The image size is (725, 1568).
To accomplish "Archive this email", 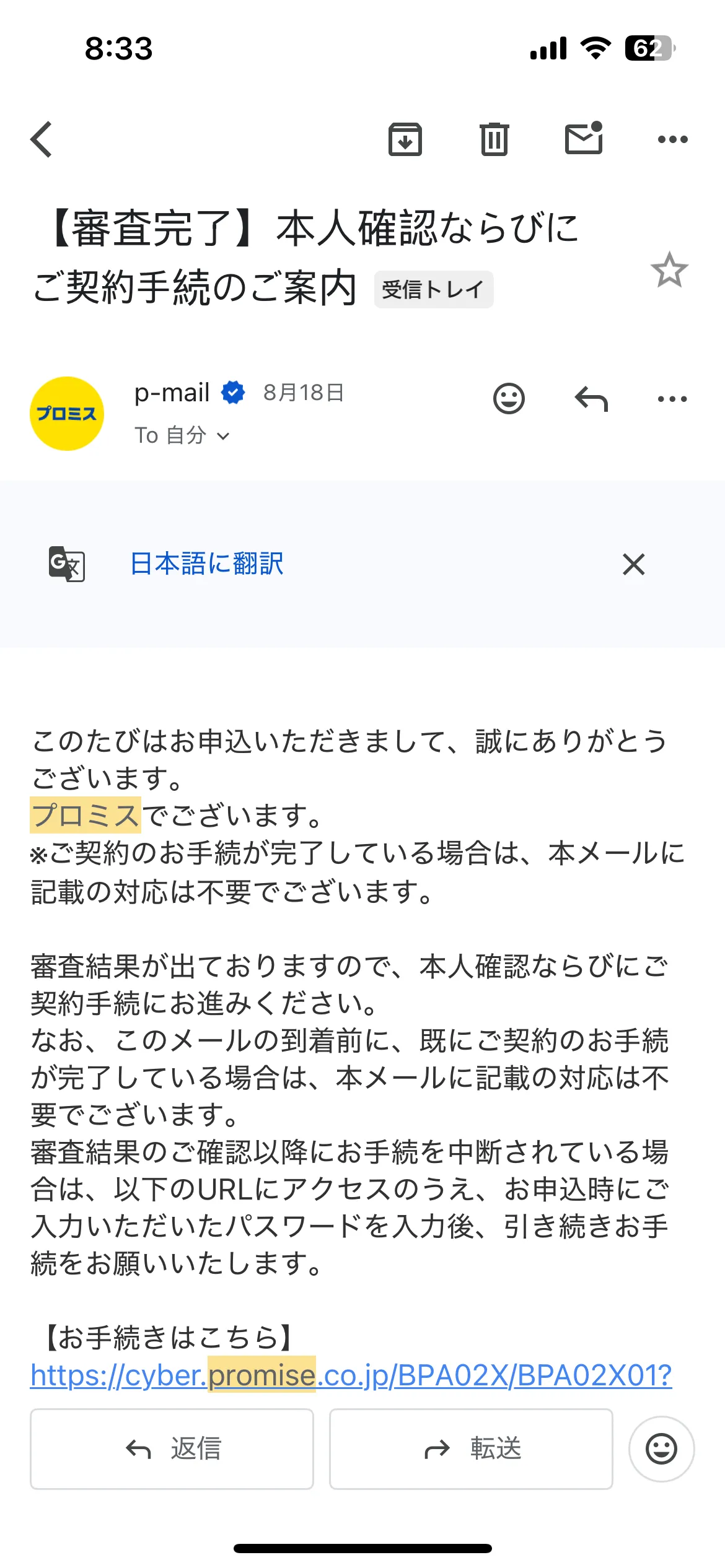I will 405,139.
